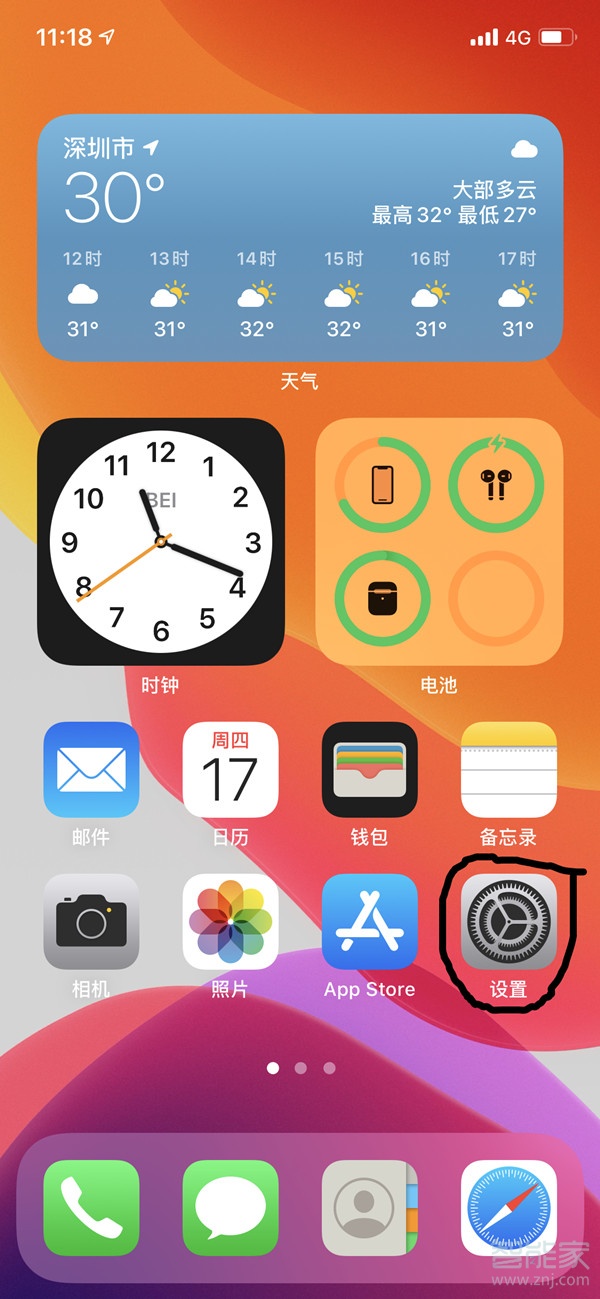Open the Batteries widget (电池)
The width and height of the screenshot is (600, 1299).
tap(439, 541)
